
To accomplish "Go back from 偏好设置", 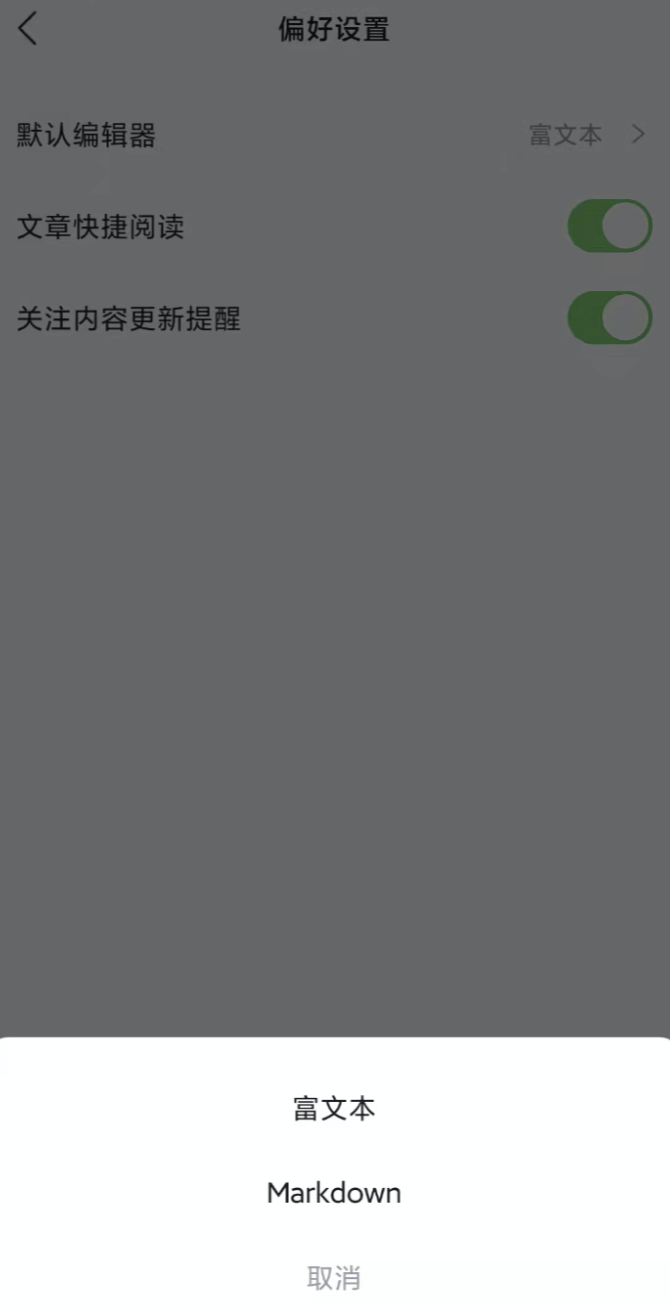I will pos(28,29).
